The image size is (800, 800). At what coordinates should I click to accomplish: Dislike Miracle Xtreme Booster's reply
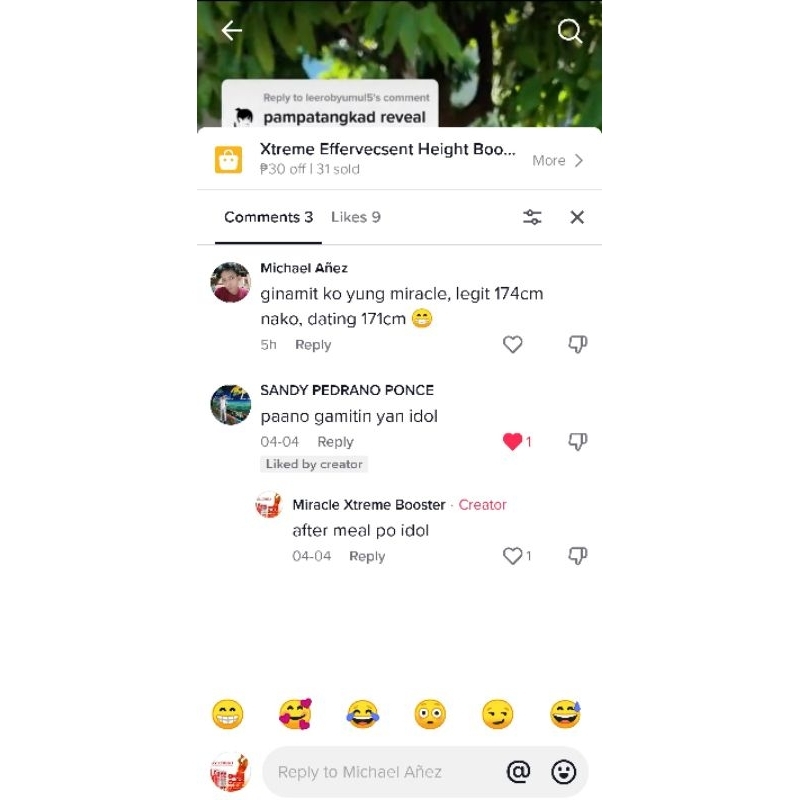pyautogui.click(x=578, y=556)
